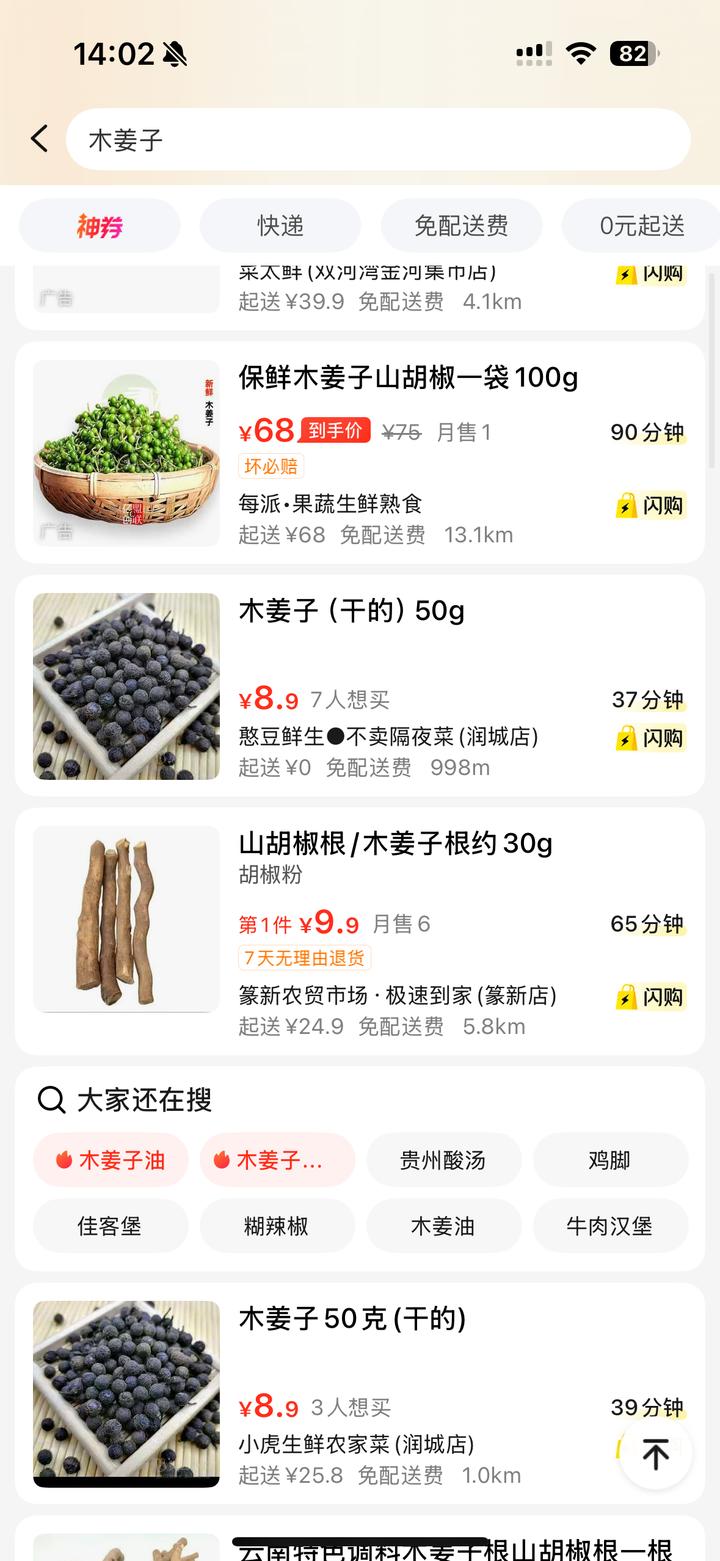The height and width of the screenshot is (1561, 720).
Task: Apply the 快递 filter
Action: [x=280, y=226]
